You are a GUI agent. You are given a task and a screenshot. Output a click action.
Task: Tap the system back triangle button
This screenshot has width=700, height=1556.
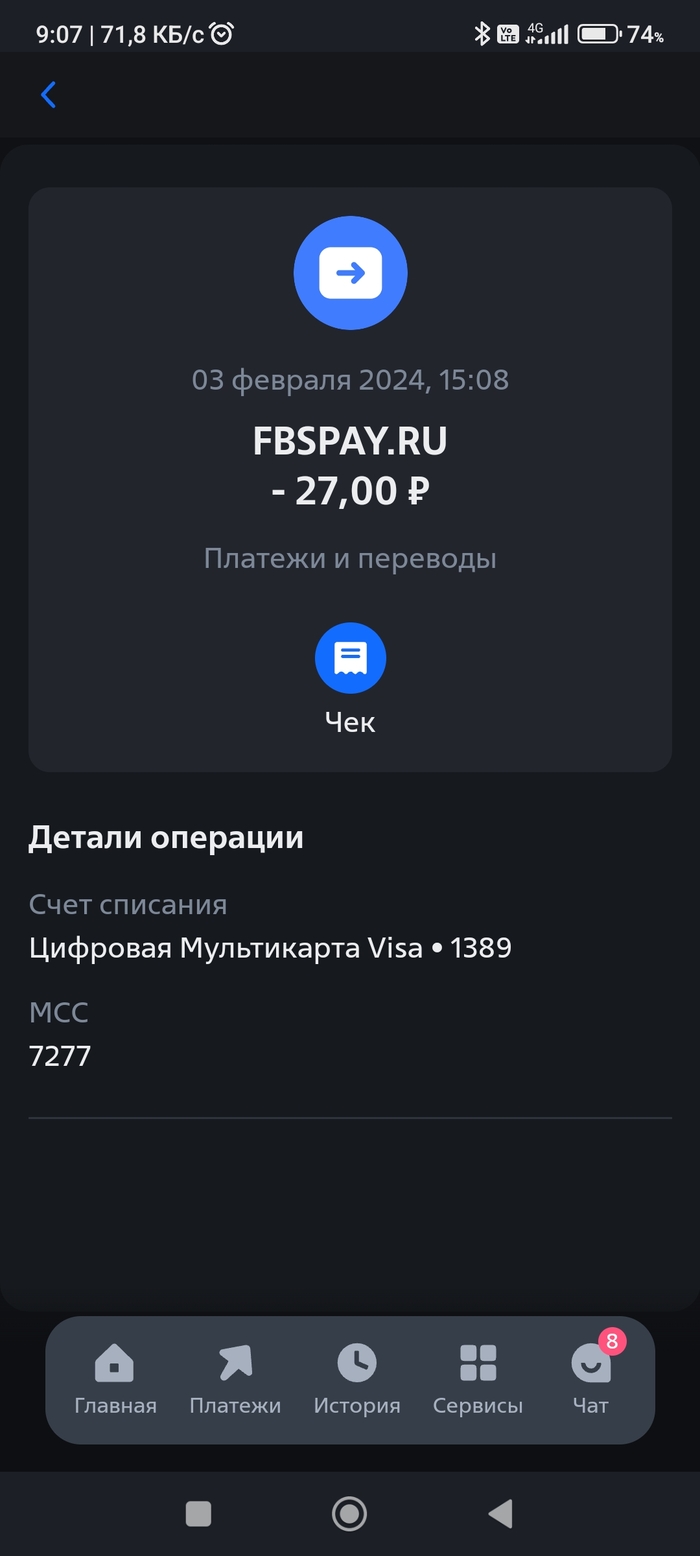click(500, 1514)
